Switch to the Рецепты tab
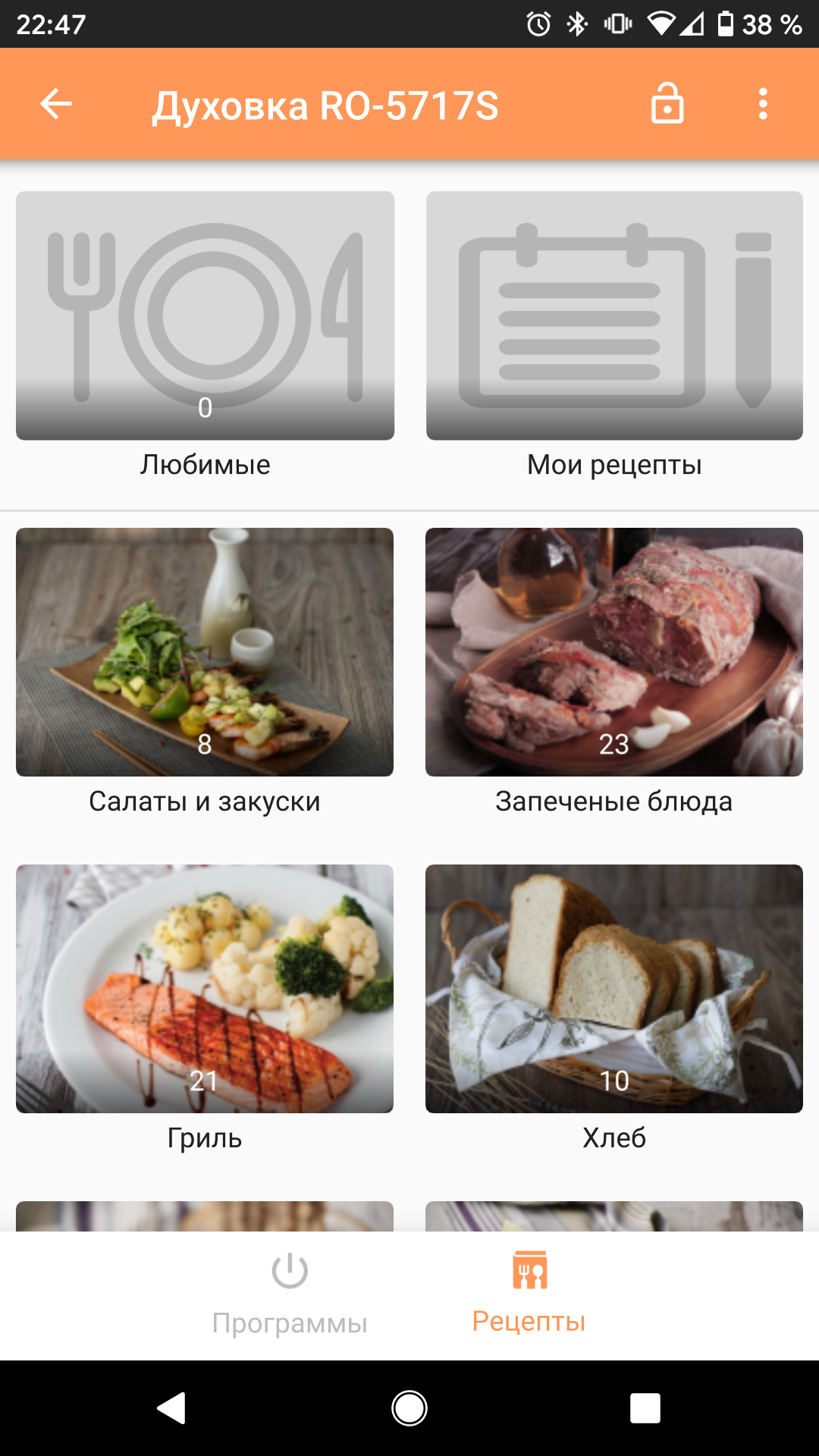The image size is (819, 1456). tap(529, 1294)
